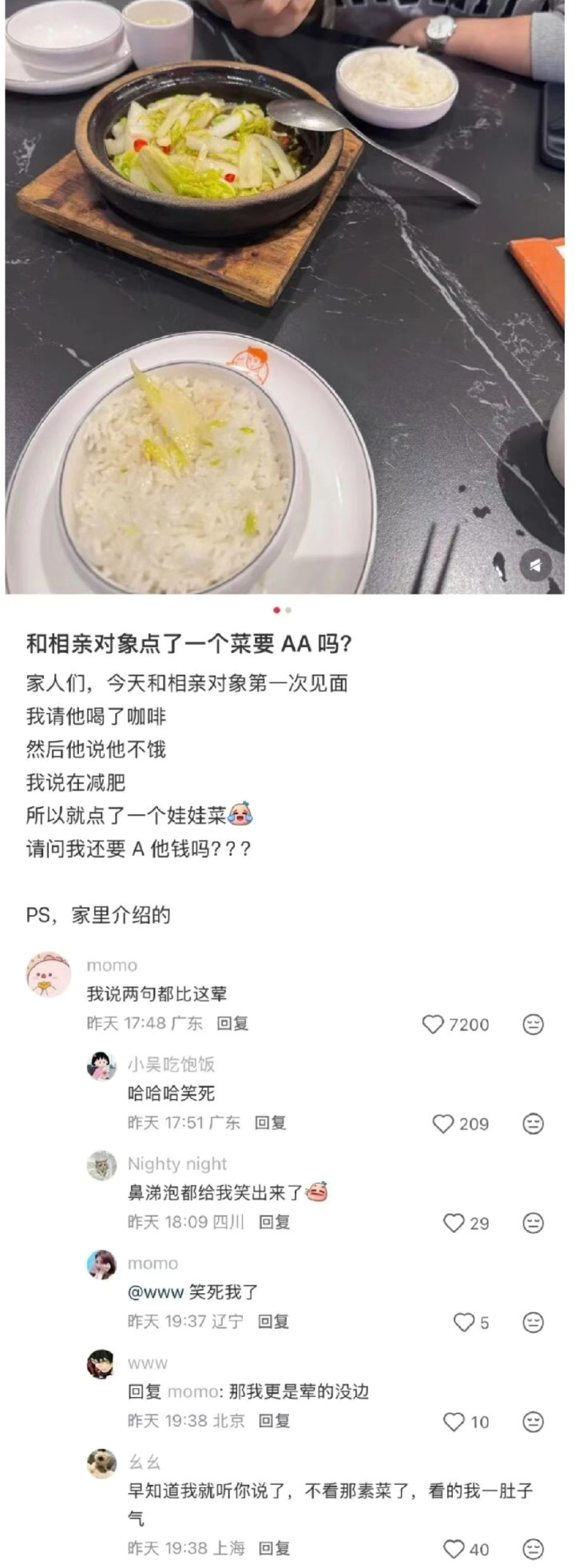Reply to www's comment 那我更是荤的没边
Image resolution: width=575 pixels, height=1568 pixels.
point(274,1421)
